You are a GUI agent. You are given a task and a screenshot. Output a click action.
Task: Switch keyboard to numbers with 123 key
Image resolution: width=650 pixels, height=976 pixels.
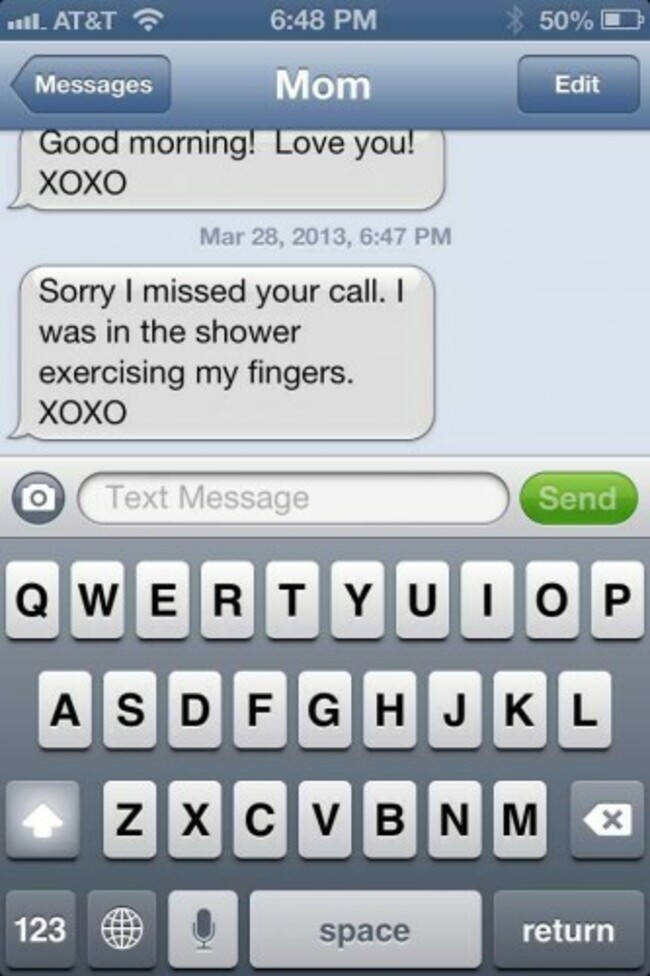coord(41,929)
